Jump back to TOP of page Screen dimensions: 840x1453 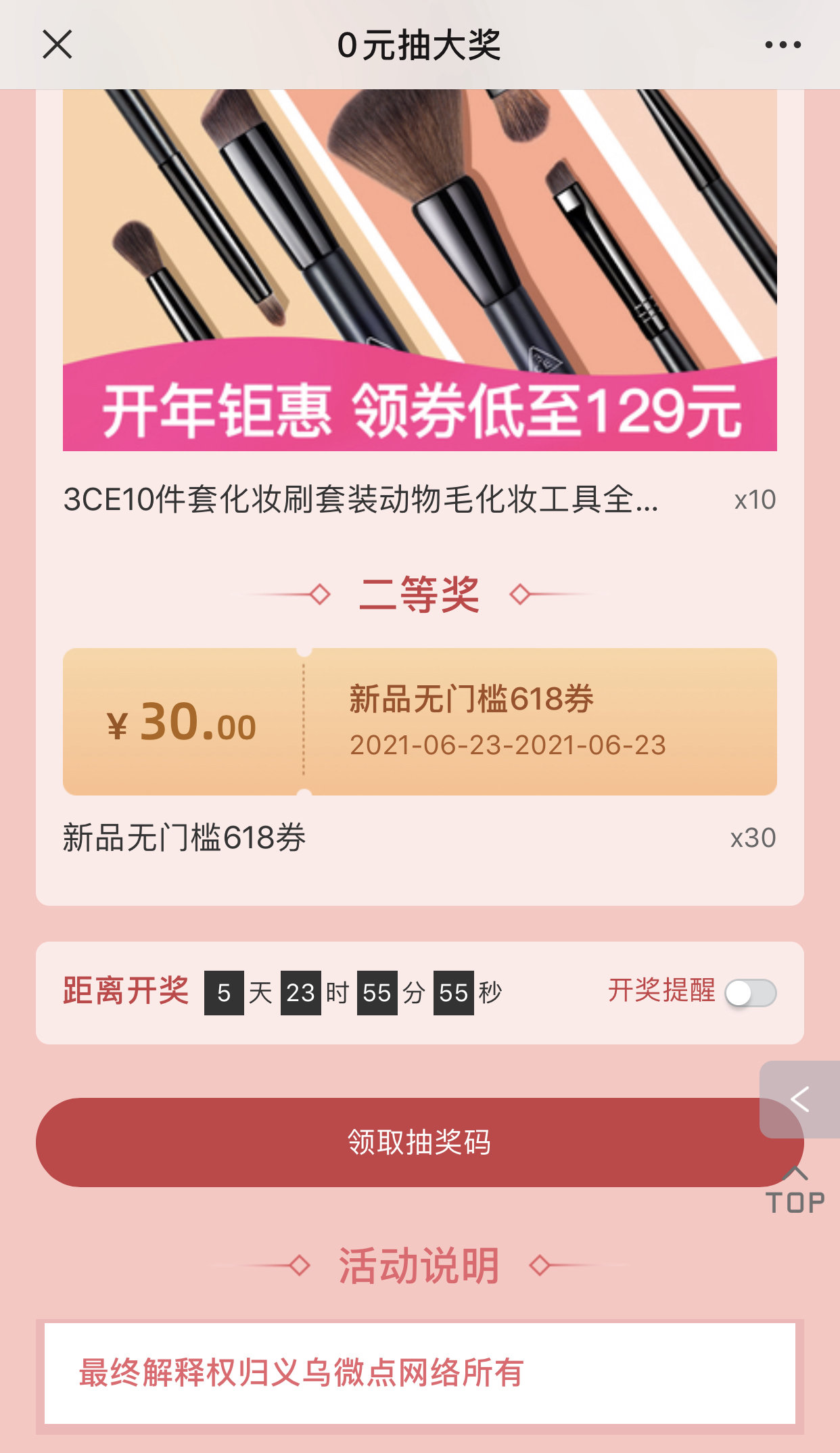(x=795, y=1192)
